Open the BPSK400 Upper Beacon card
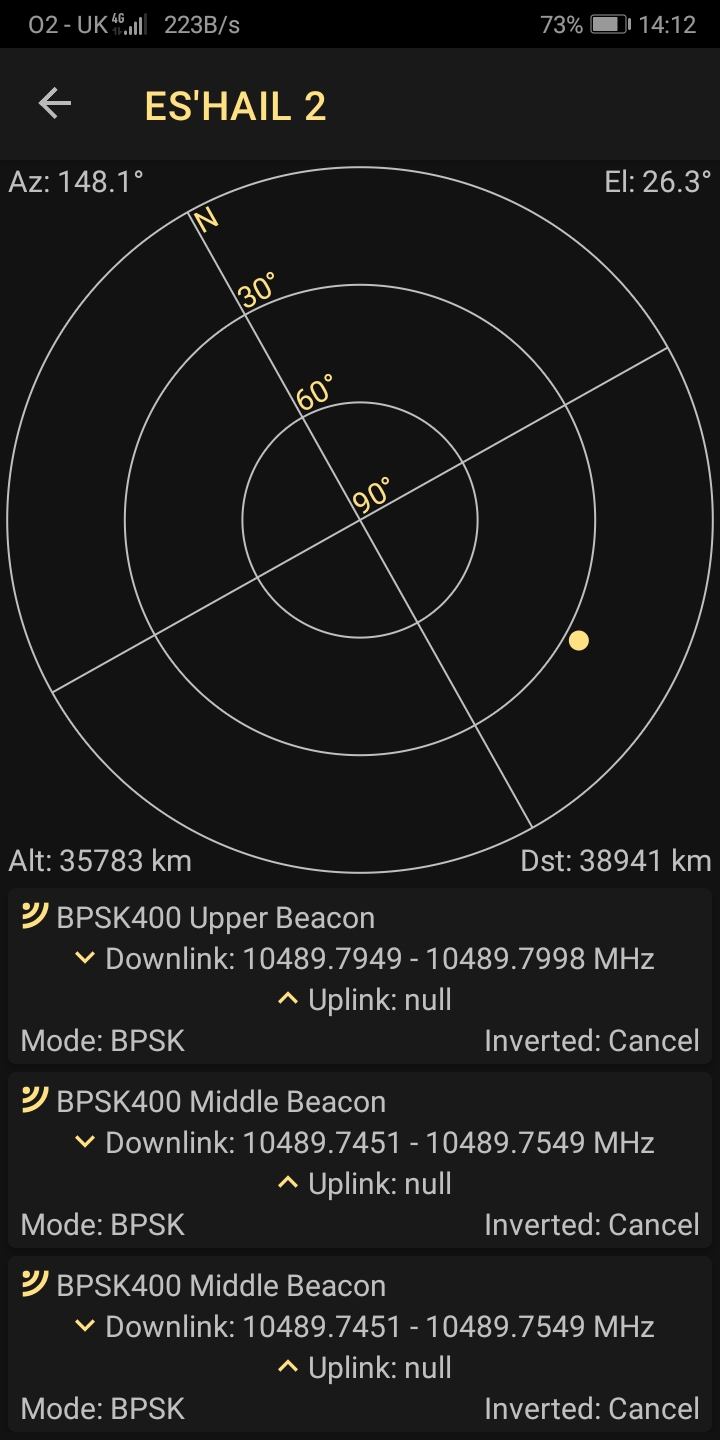 tap(359, 977)
